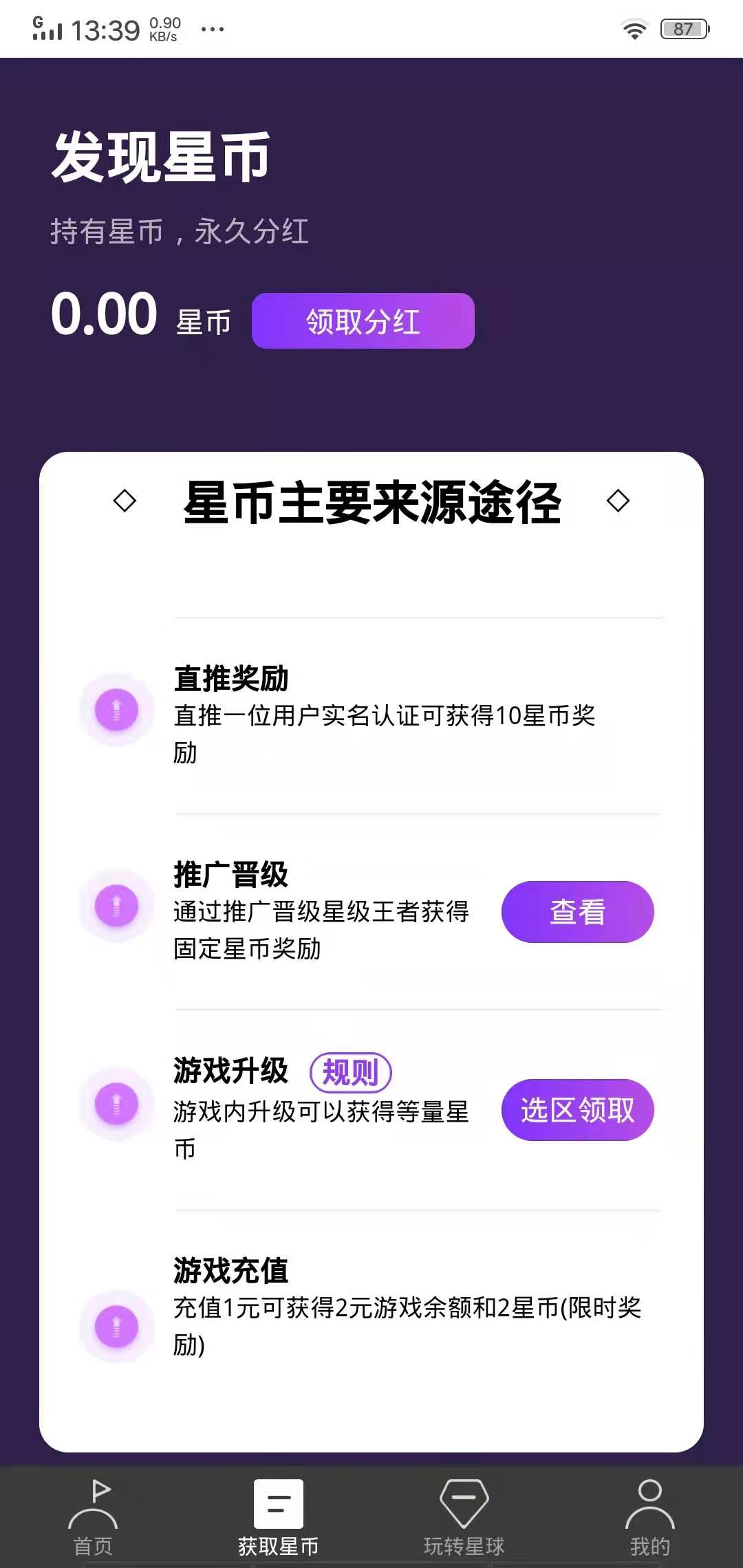Click the coin icon next to 游戏充值

pos(116,1326)
